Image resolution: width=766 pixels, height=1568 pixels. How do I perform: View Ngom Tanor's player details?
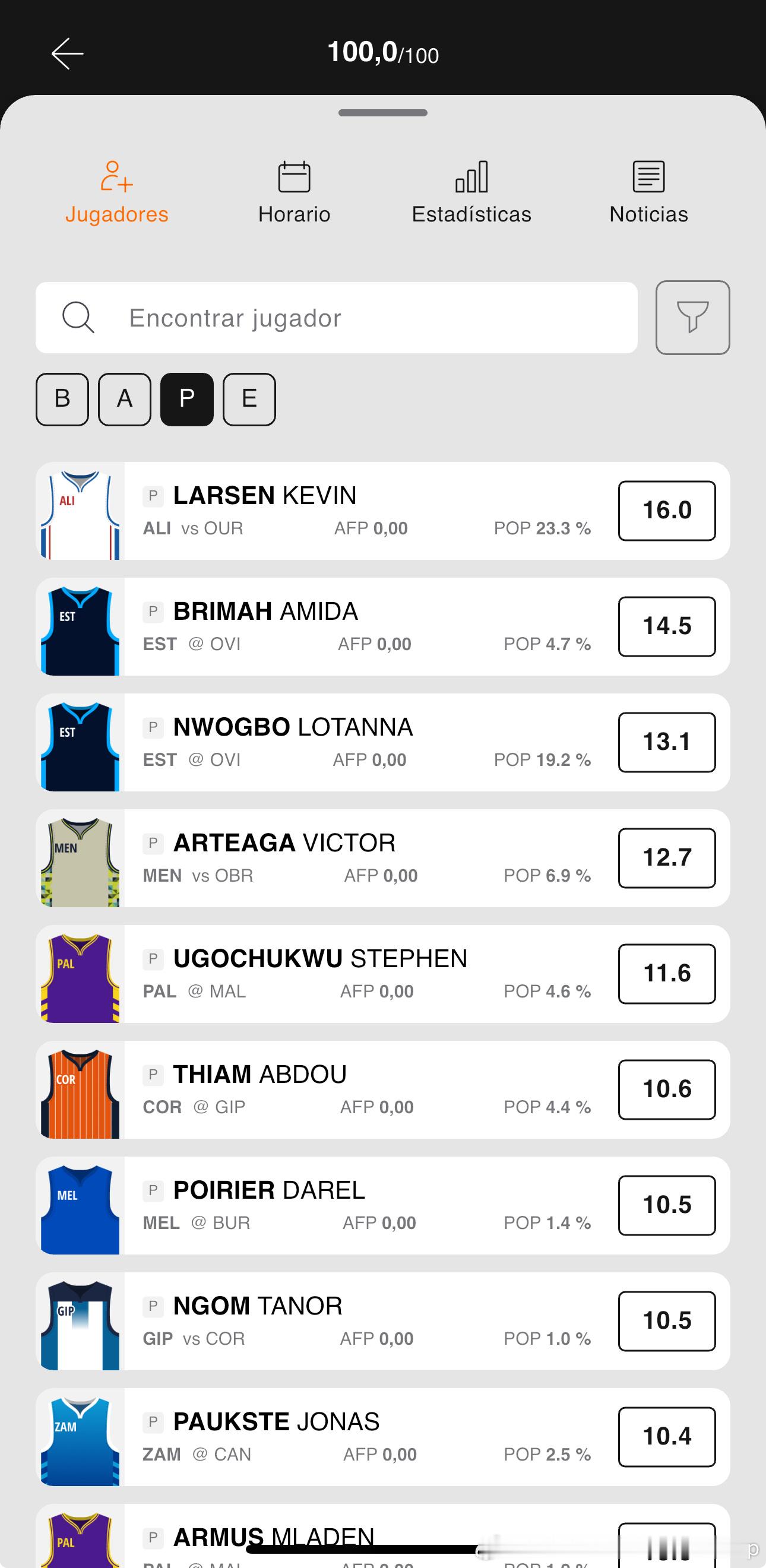365,1320
